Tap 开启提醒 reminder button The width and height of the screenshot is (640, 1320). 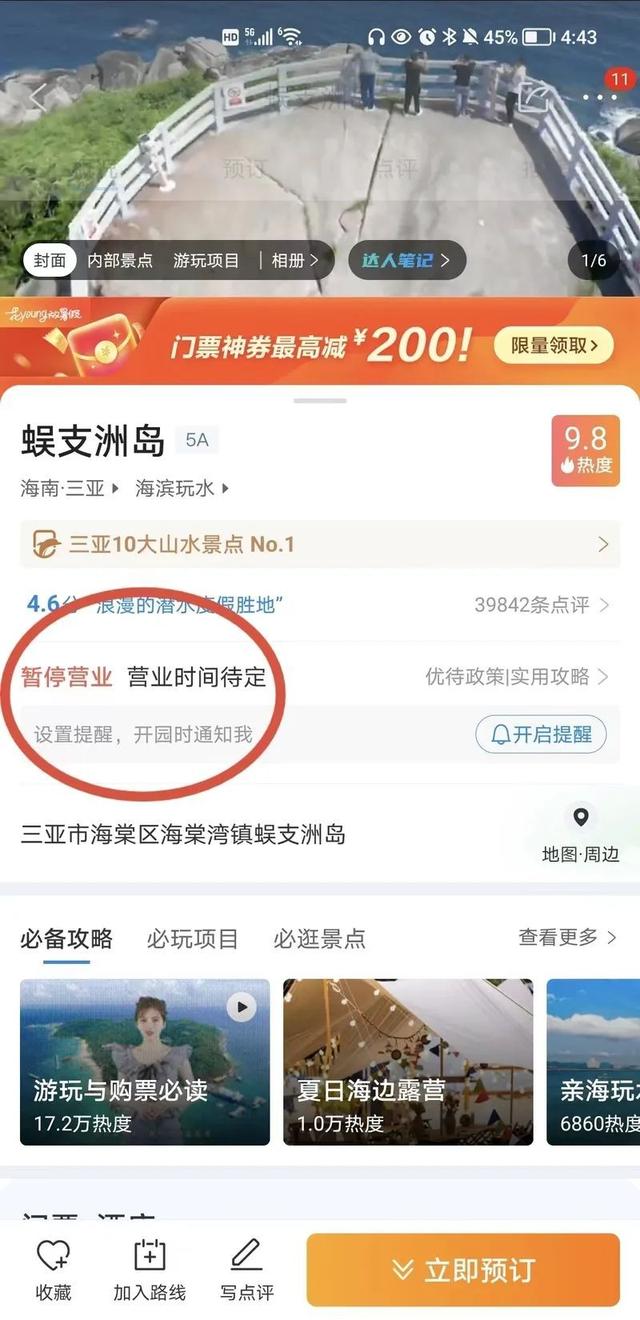(x=540, y=735)
